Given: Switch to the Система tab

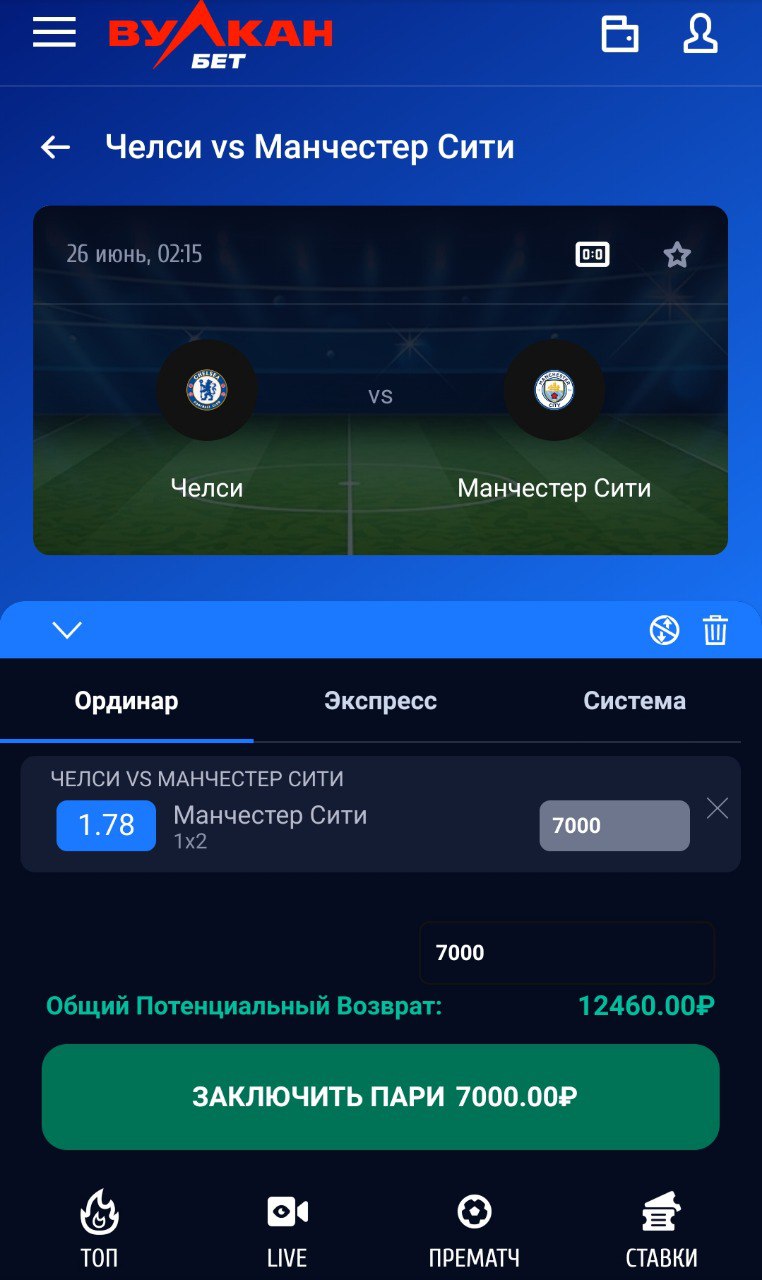Looking at the screenshot, I should 634,701.
